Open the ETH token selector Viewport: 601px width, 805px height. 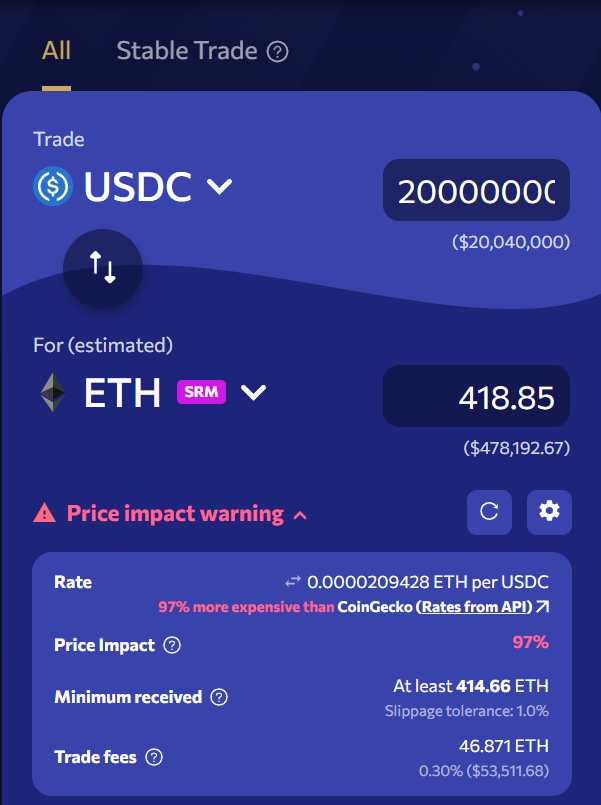point(150,393)
